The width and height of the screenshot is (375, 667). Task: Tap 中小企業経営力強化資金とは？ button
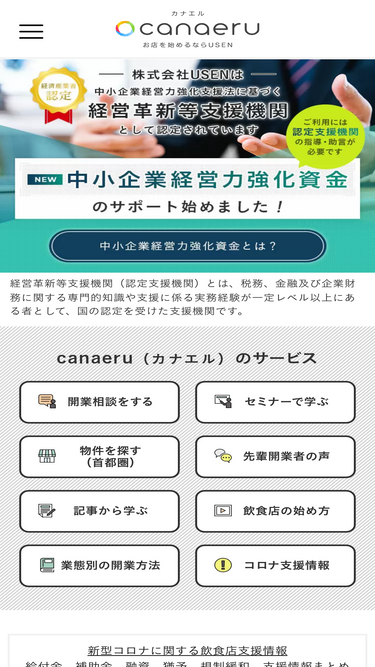188,246
